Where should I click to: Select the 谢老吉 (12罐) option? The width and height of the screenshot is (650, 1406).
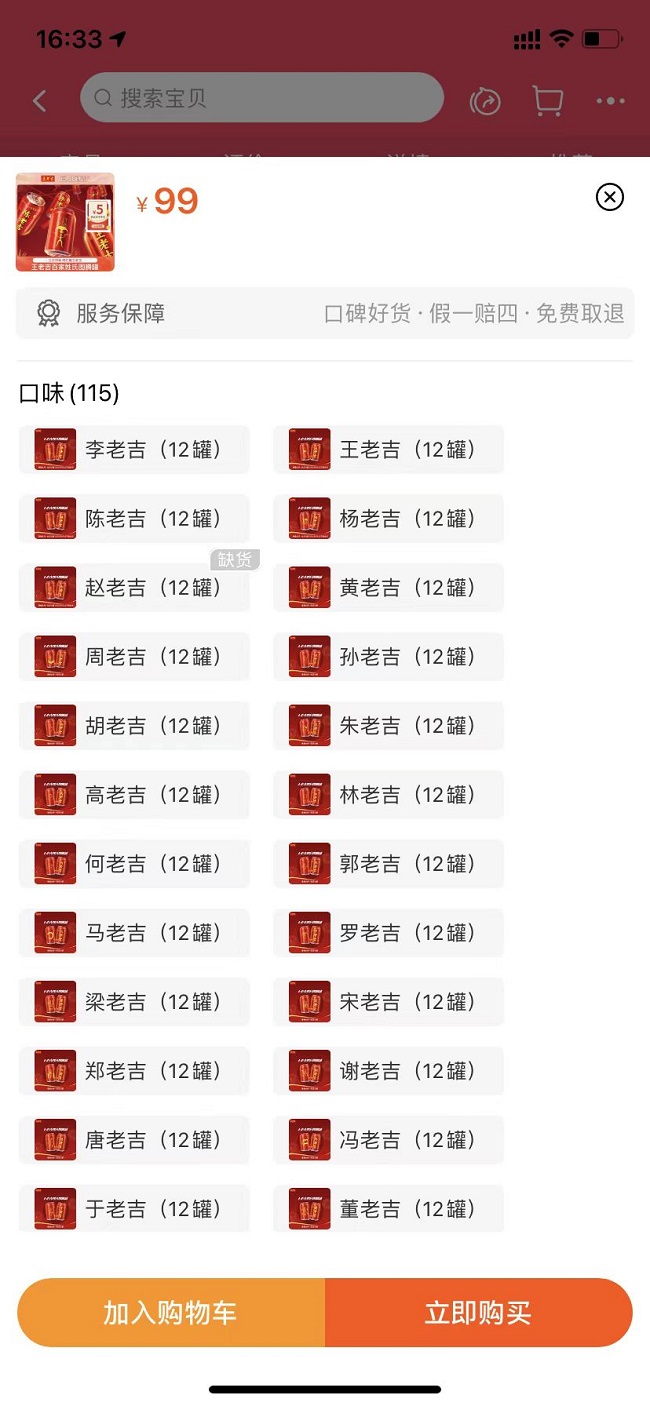tap(388, 1071)
